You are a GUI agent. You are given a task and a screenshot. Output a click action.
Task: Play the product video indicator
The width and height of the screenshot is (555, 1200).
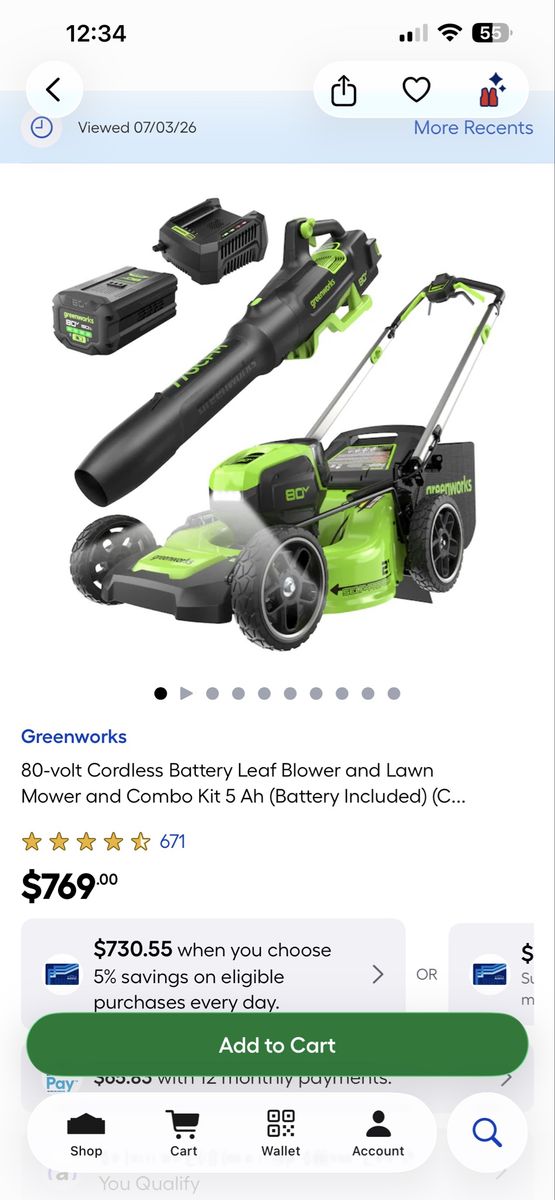click(x=186, y=693)
